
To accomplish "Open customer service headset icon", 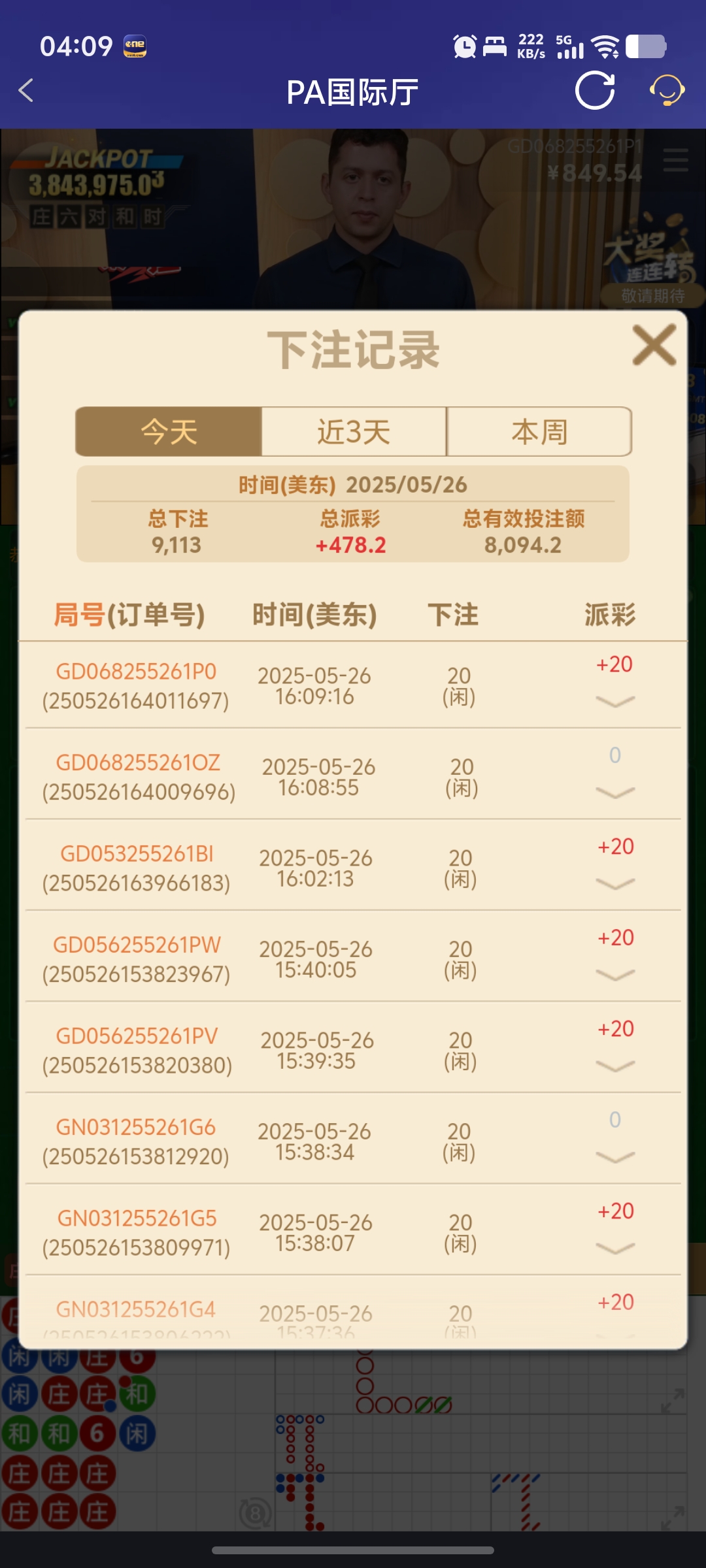I will 666,91.
